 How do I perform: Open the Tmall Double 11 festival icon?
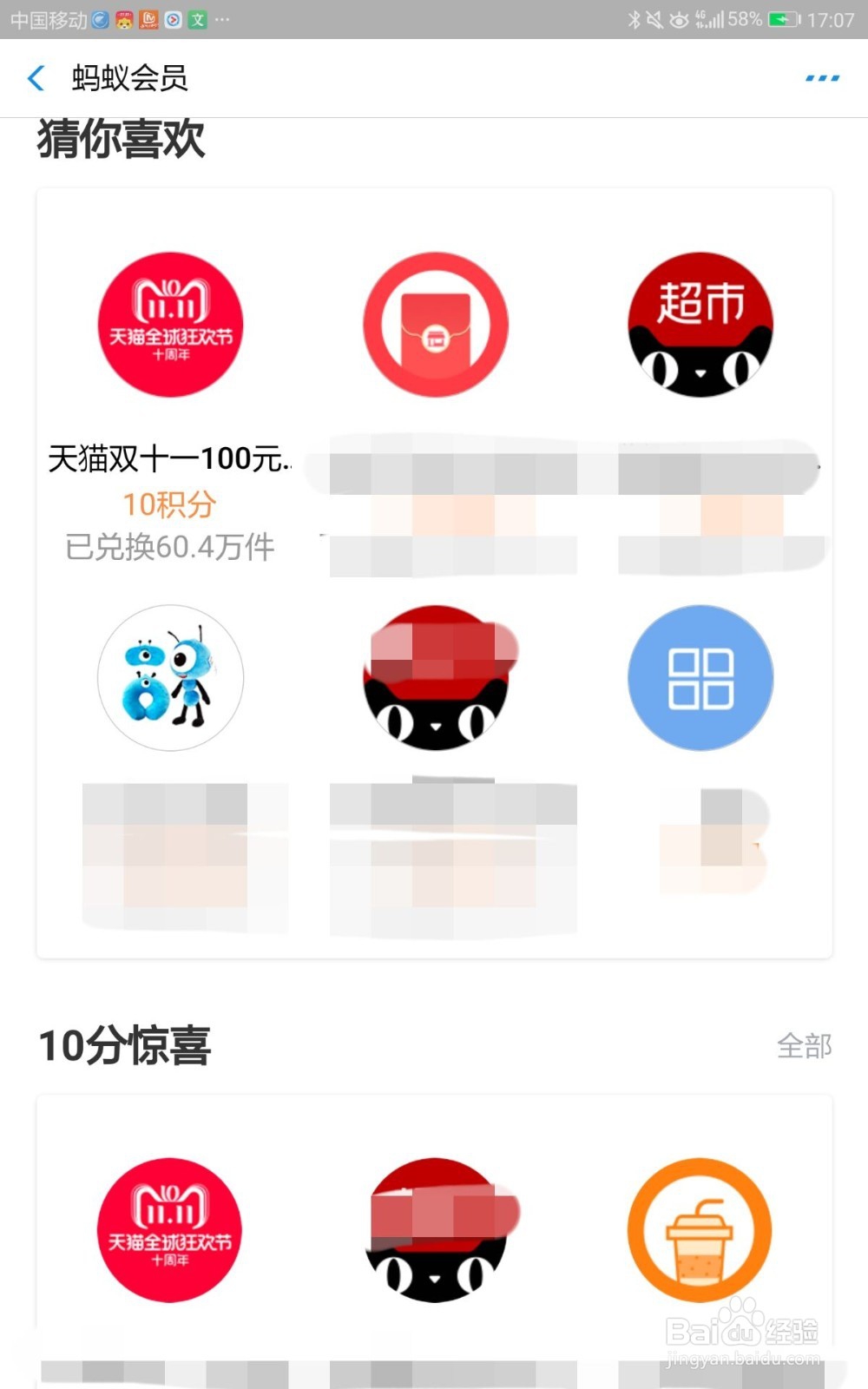click(x=170, y=325)
